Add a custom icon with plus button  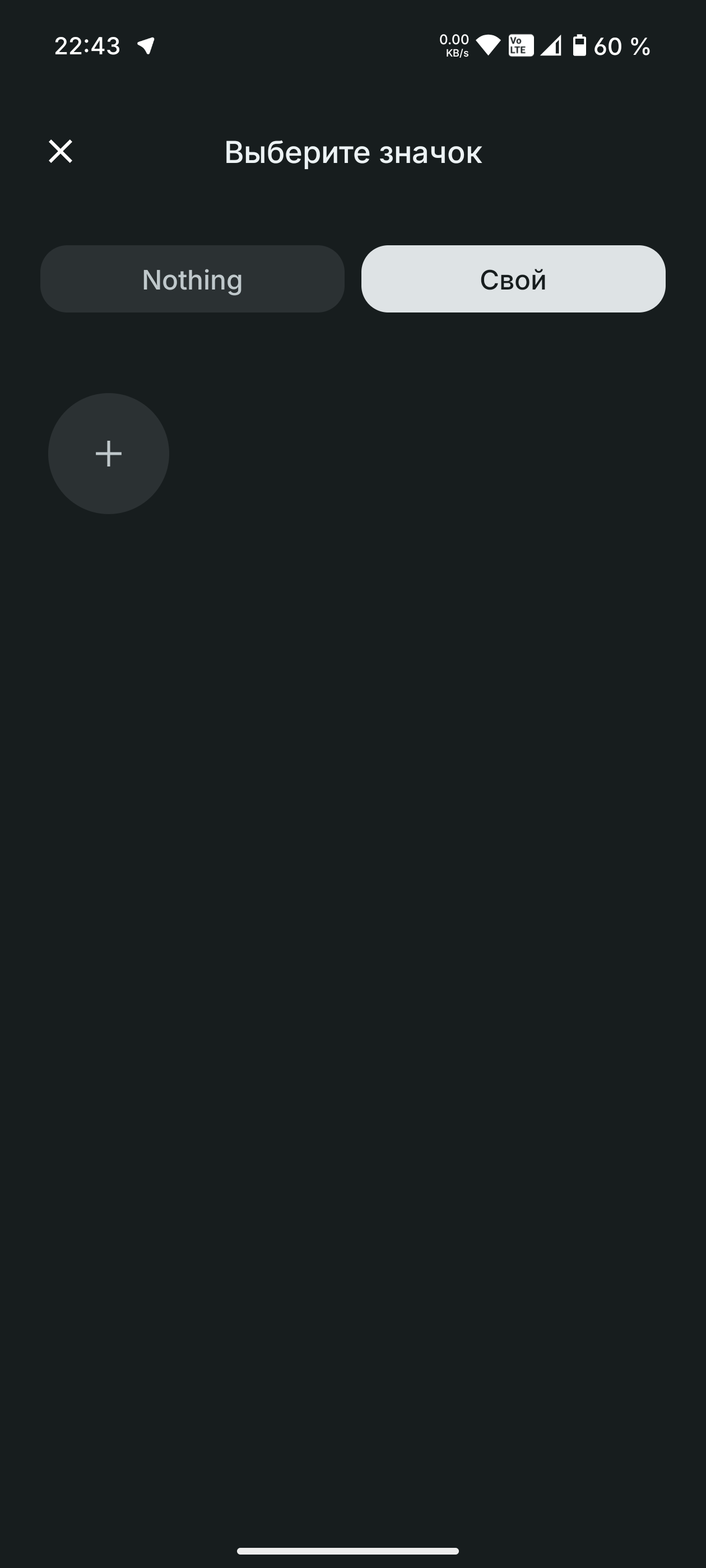[x=109, y=454]
